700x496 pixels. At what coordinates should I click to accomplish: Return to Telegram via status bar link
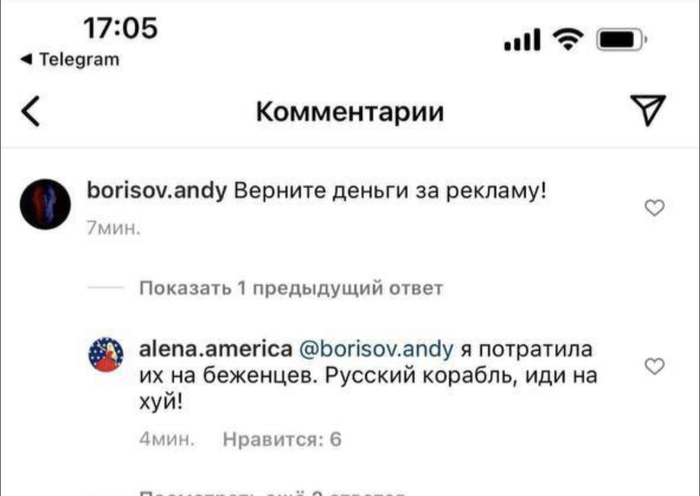pos(70,59)
